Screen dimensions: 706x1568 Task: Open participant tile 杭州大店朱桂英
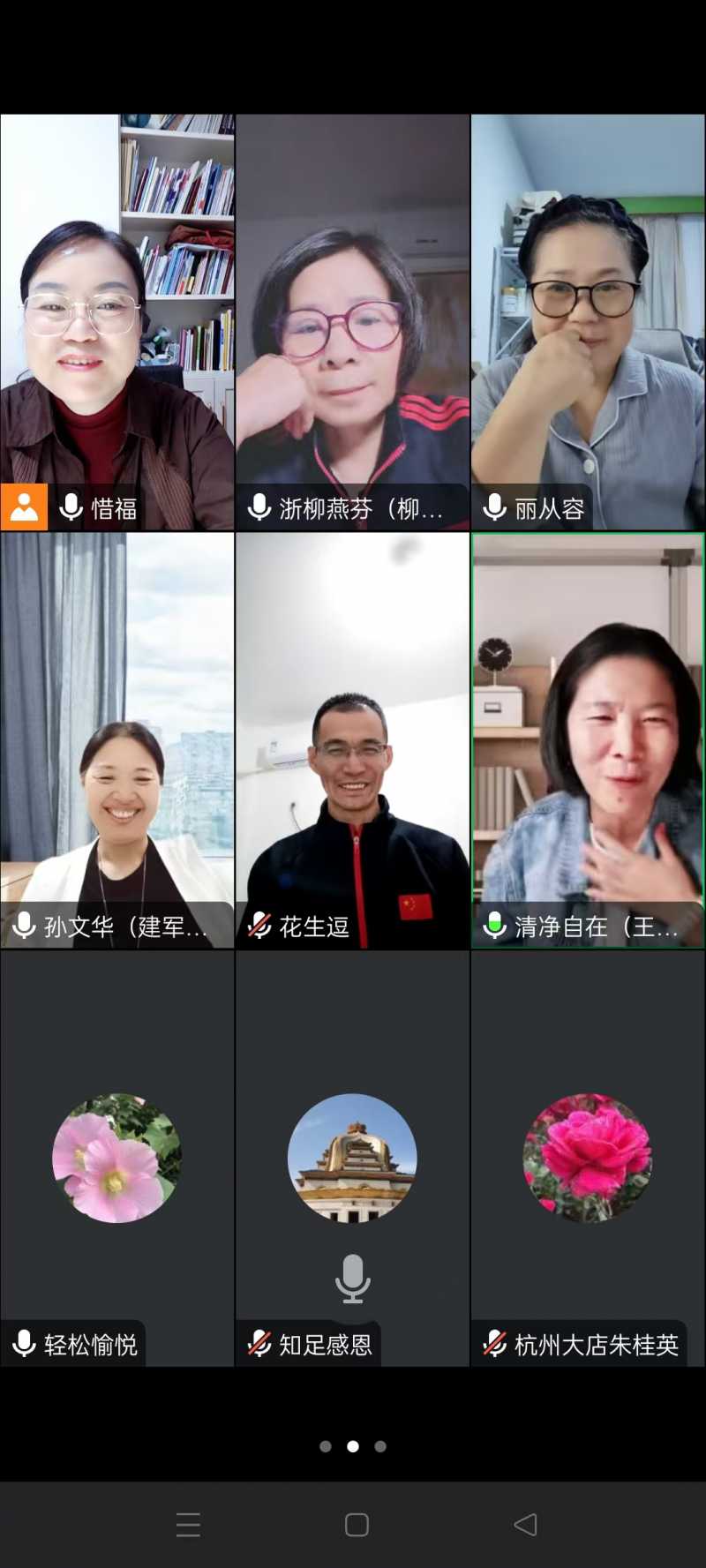(x=588, y=1158)
